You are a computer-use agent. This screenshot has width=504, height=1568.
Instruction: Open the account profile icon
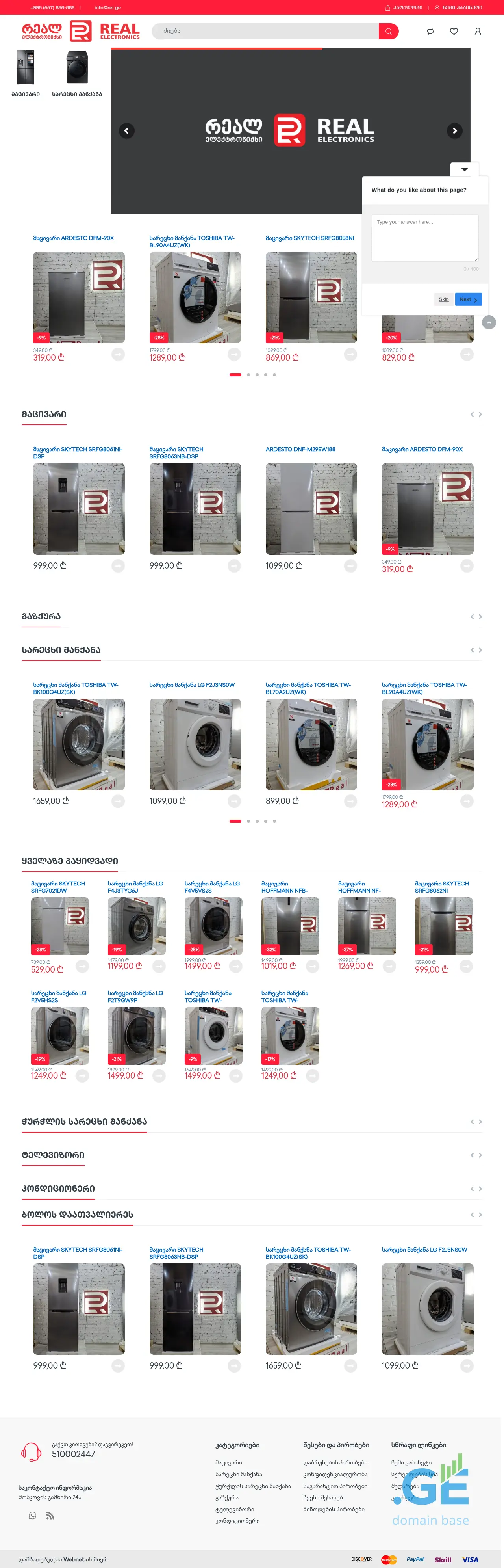(x=477, y=31)
